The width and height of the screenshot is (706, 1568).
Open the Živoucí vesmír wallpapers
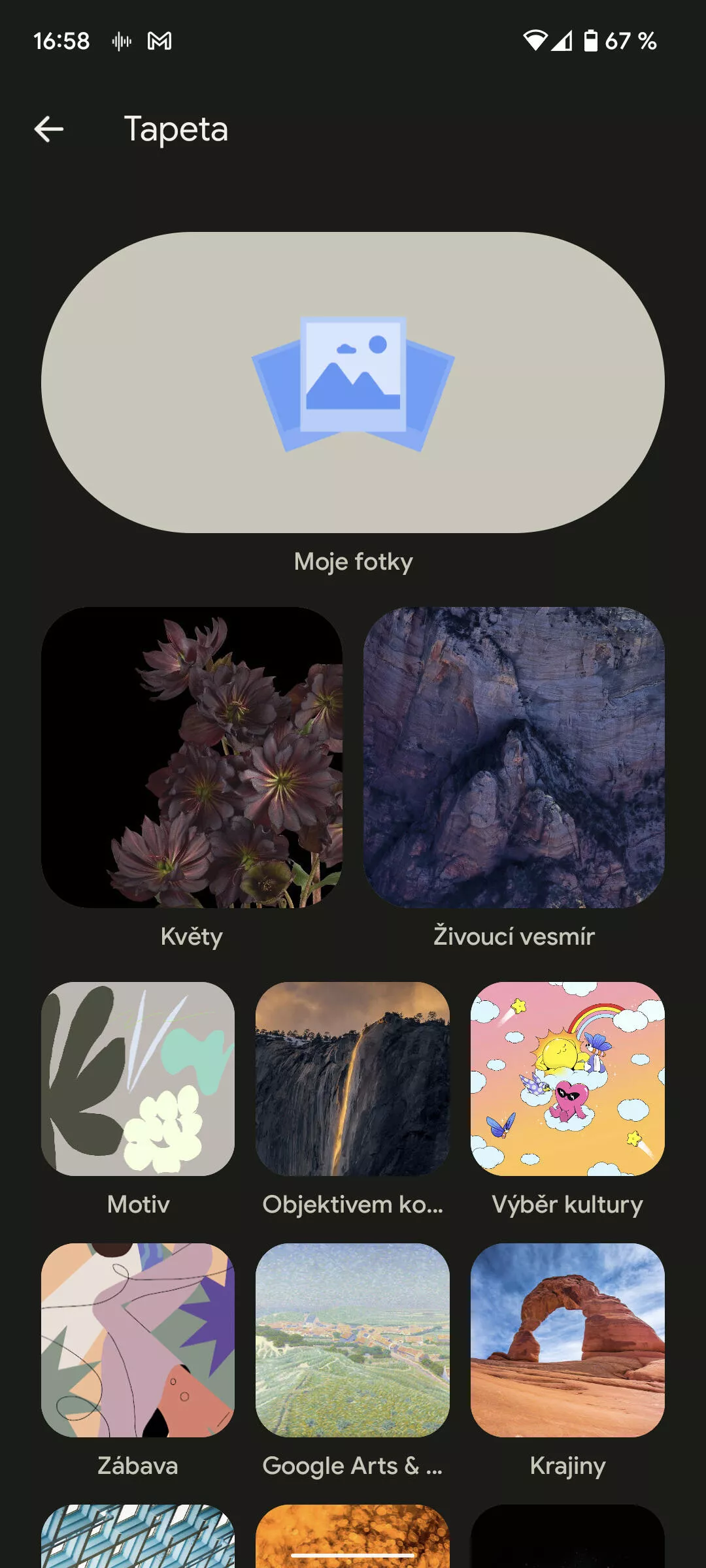(514, 757)
